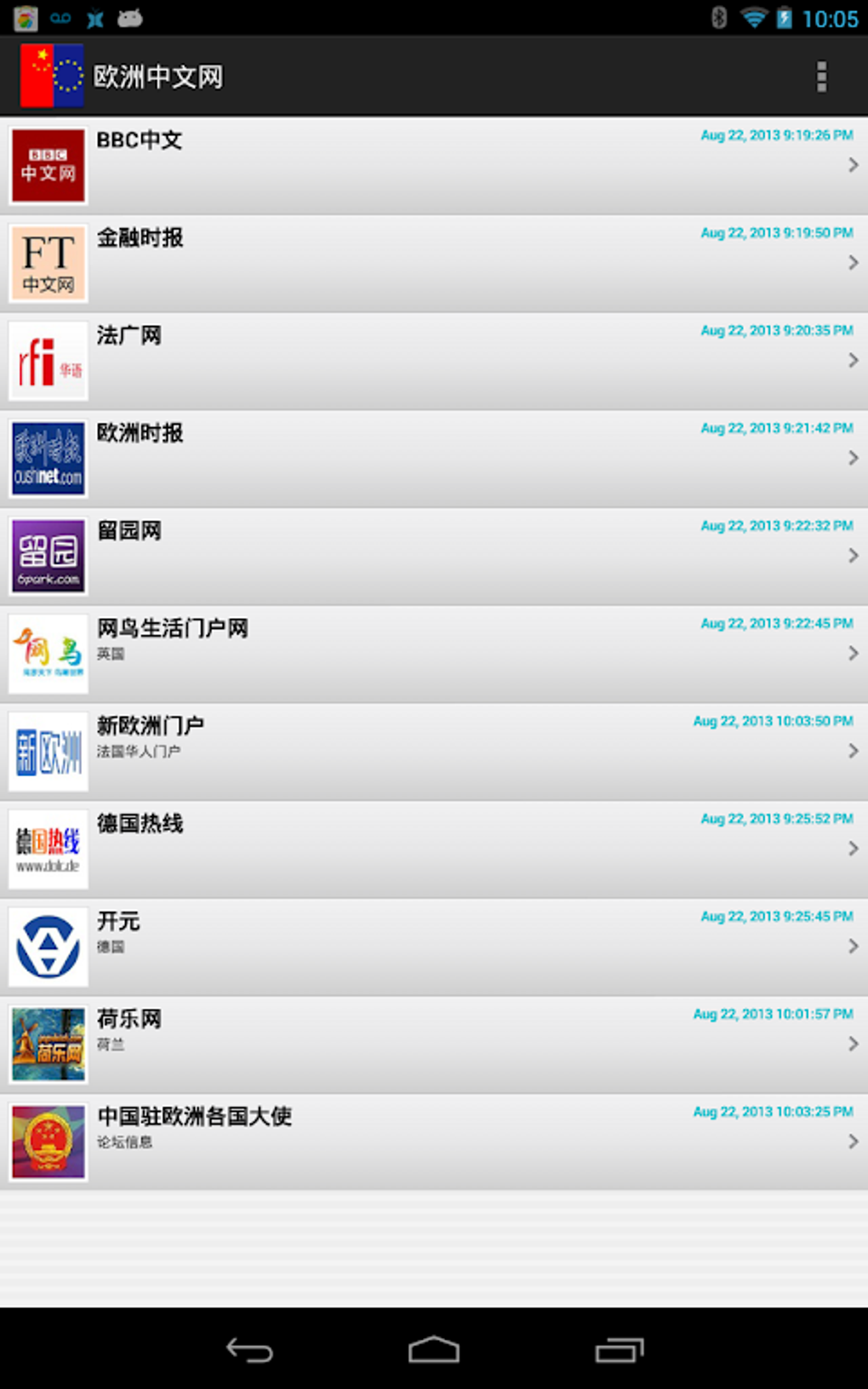
Task: Open 金融时报 news source
Action: pos(434,264)
